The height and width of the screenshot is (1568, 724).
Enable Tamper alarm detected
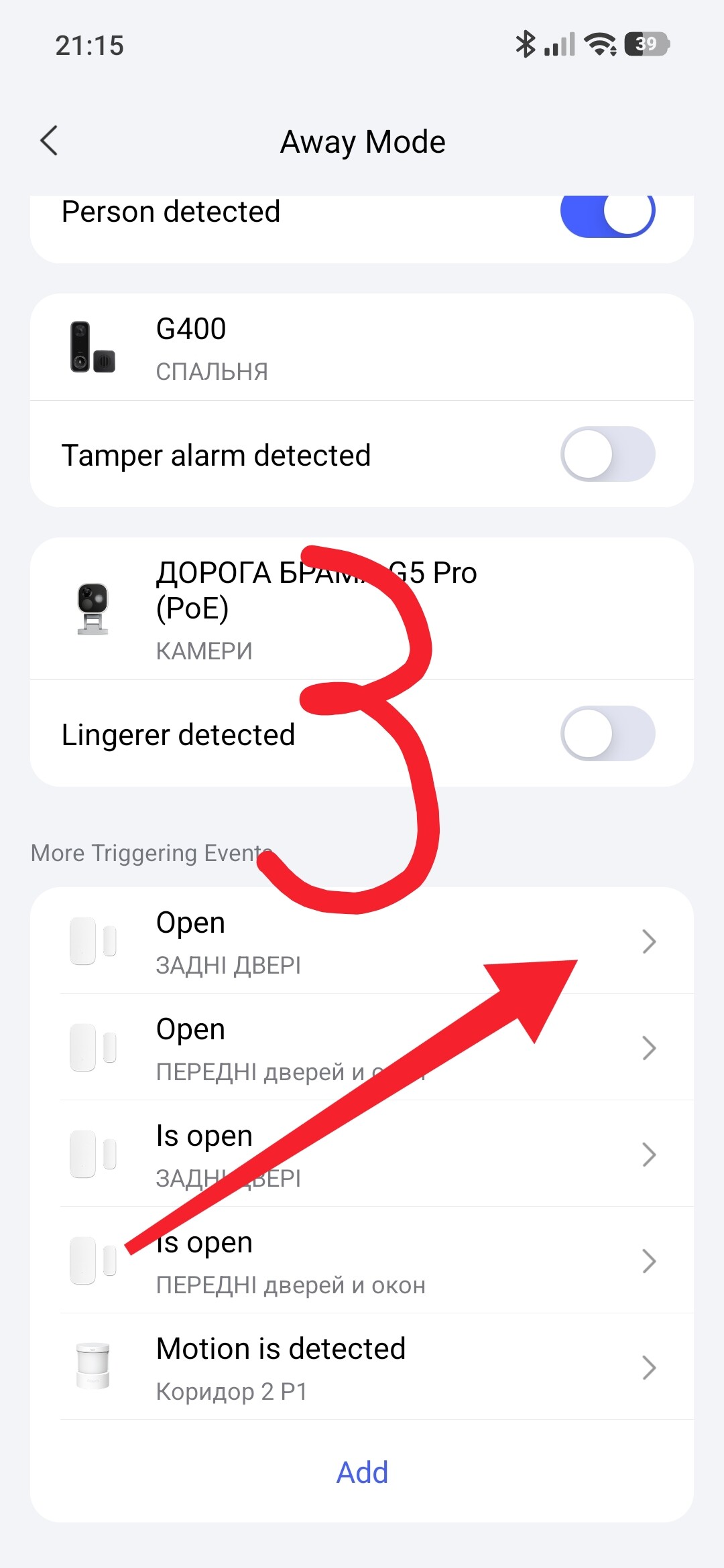(607, 454)
